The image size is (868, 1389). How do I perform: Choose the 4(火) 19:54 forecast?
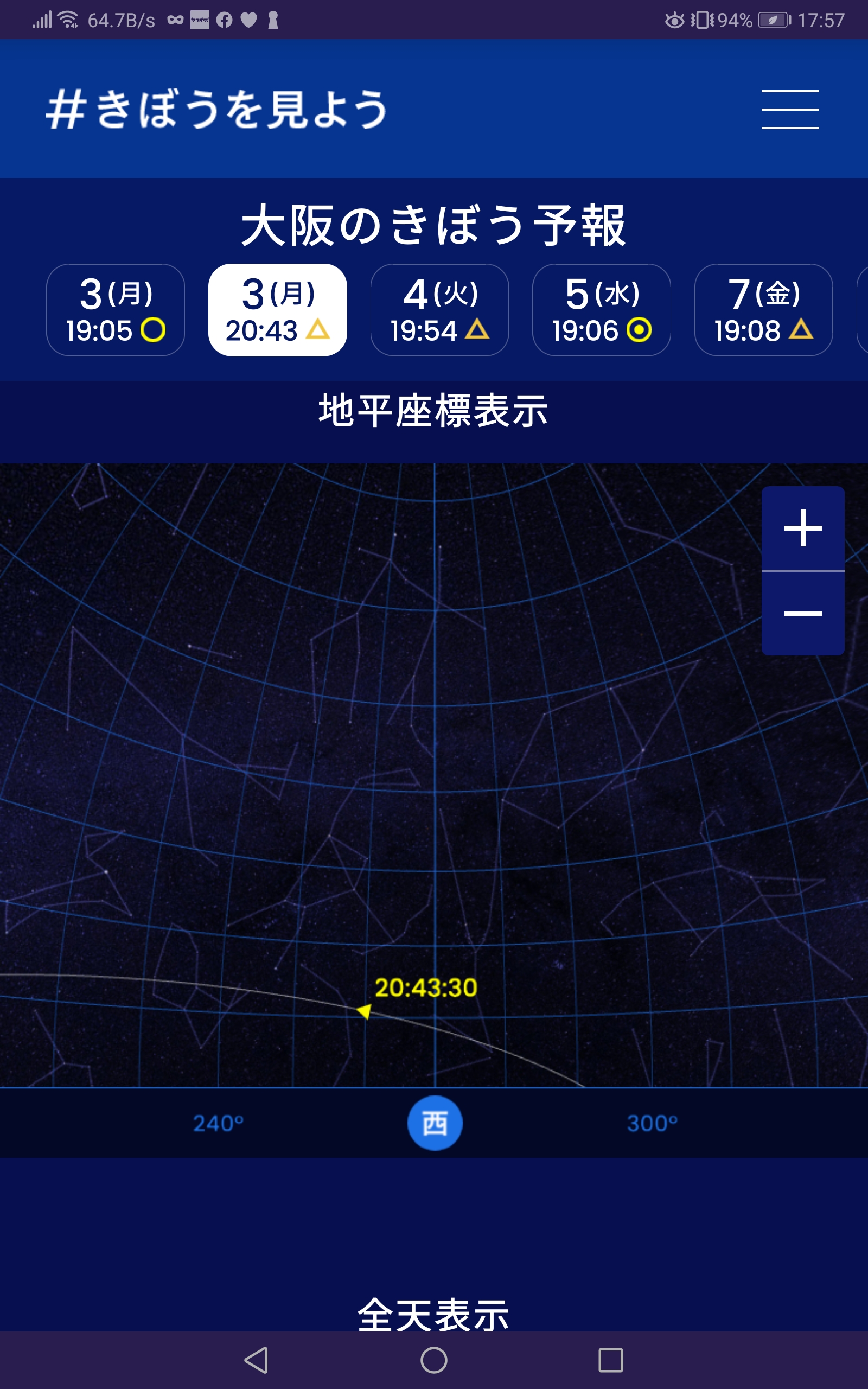click(439, 310)
